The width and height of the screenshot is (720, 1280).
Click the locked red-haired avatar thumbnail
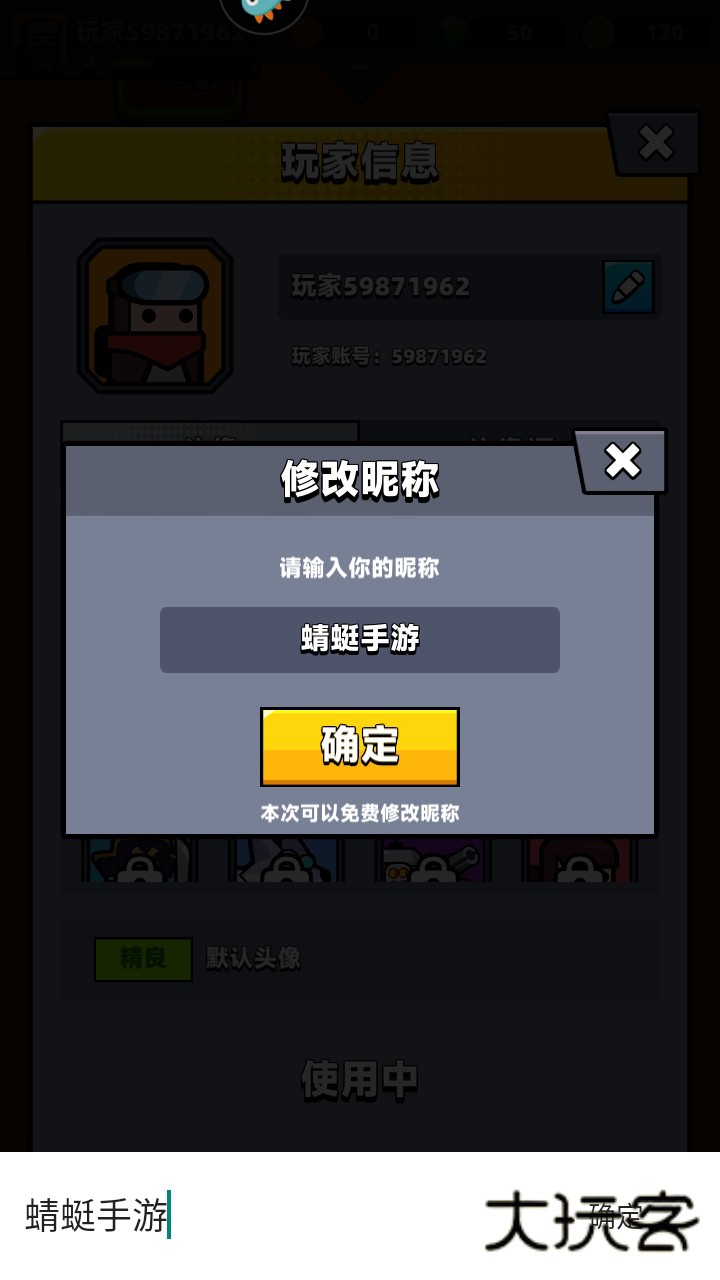580,870
